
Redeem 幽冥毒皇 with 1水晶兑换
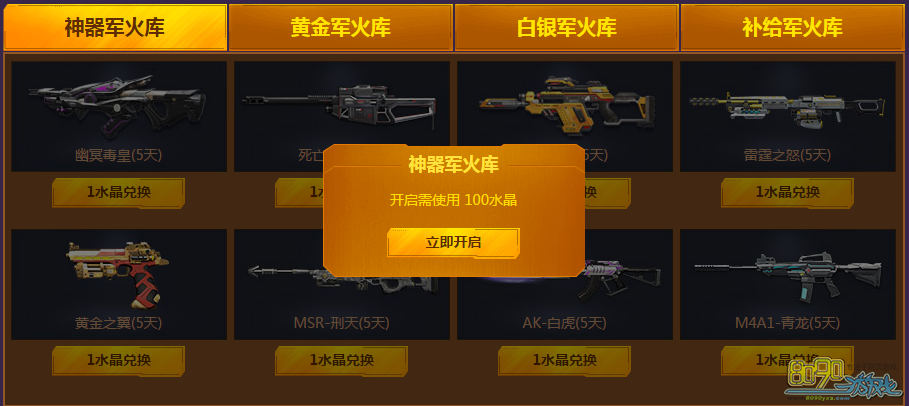[118, 192]
